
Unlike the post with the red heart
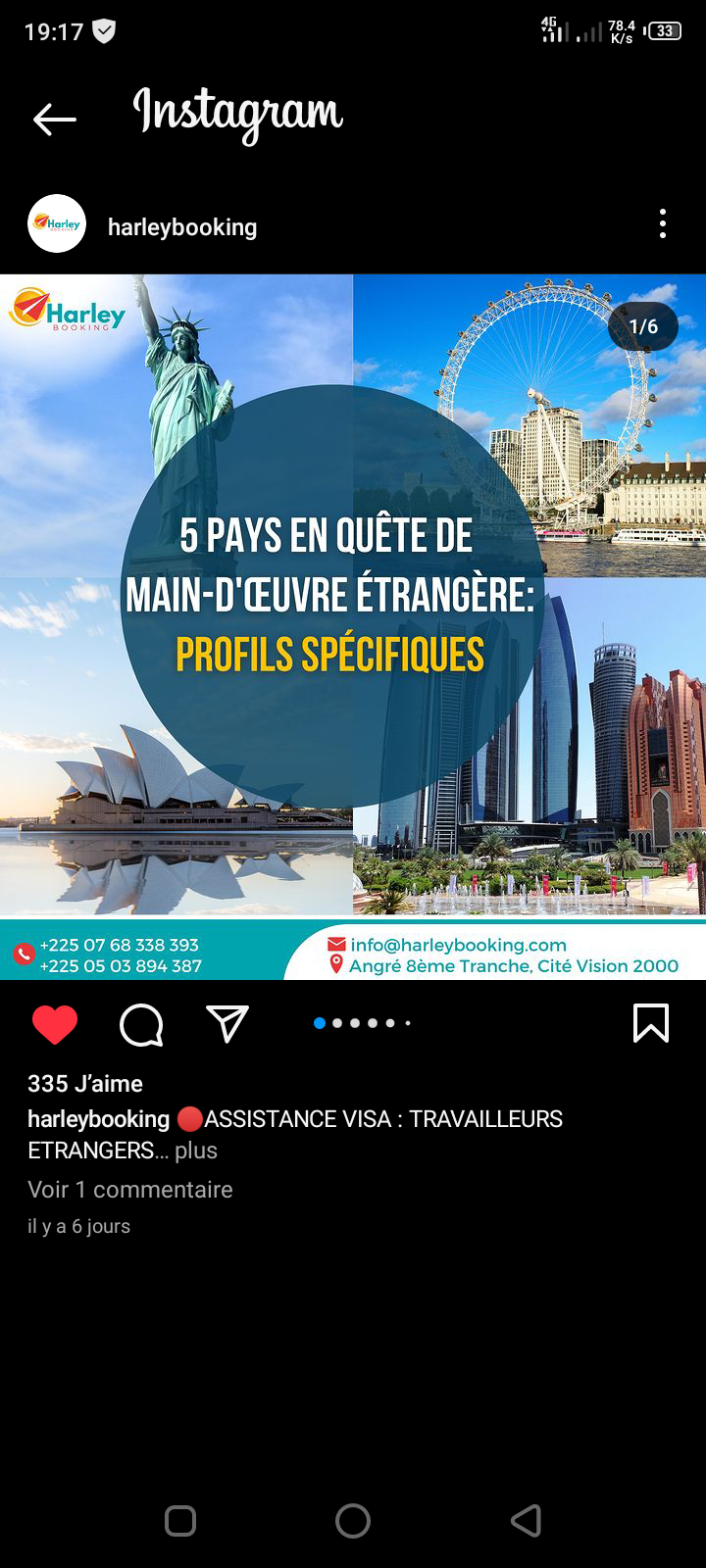pyautogui.click(x=55, y=1024)
